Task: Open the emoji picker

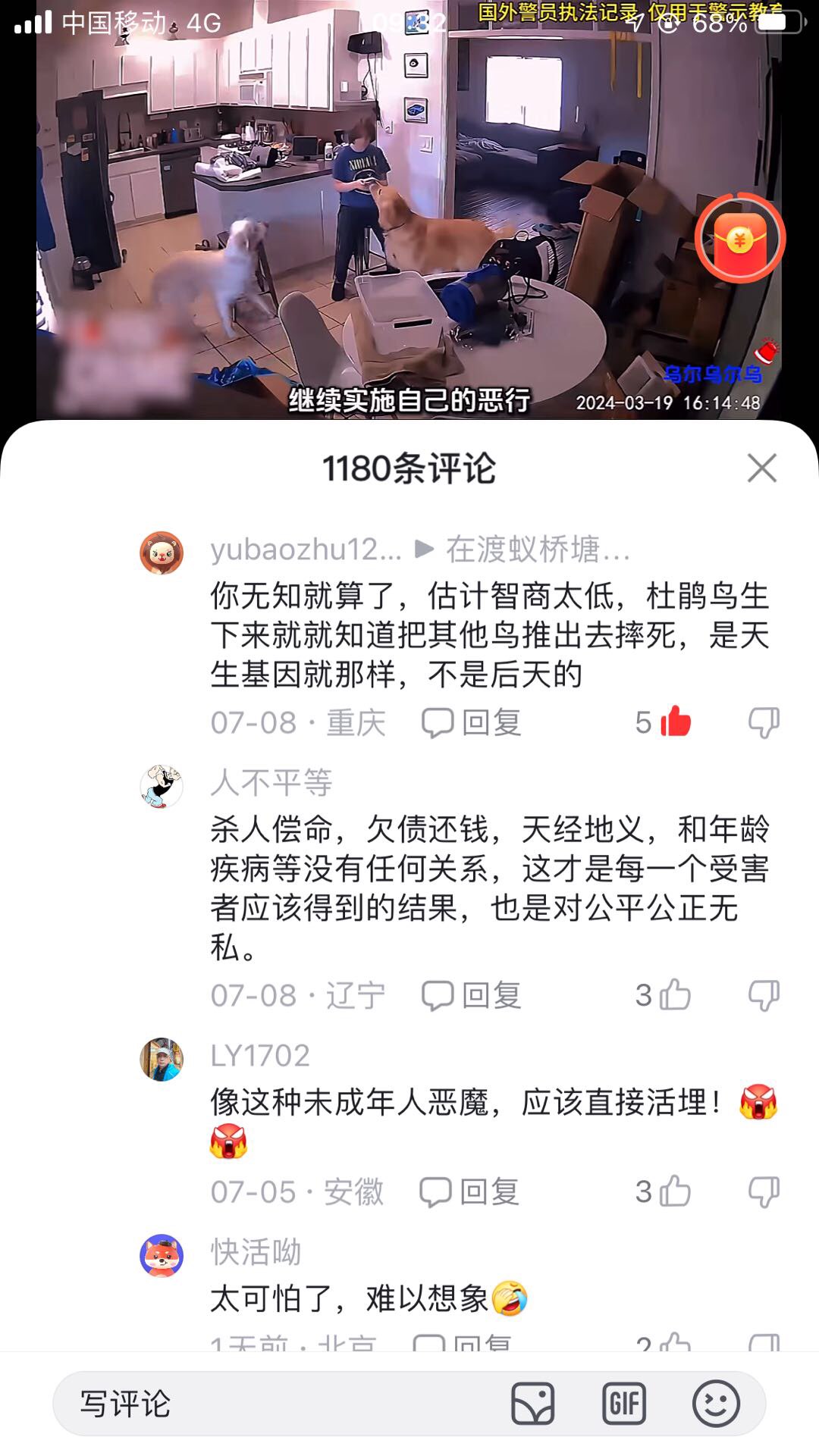Action: pyautogui.click(x=715, y=1404)
